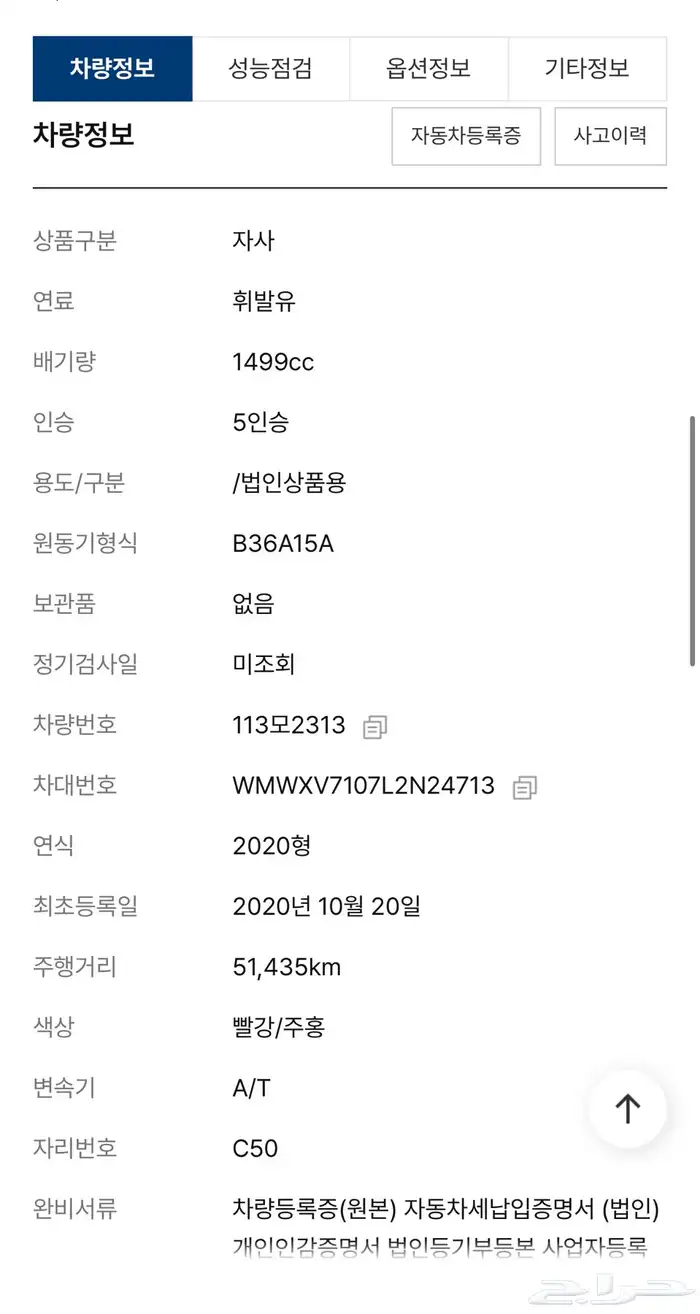Viewport: 700px width, 1314px height.
Task: Copy the 차량번호 113모2313
Action: click(x=375, y=727)
